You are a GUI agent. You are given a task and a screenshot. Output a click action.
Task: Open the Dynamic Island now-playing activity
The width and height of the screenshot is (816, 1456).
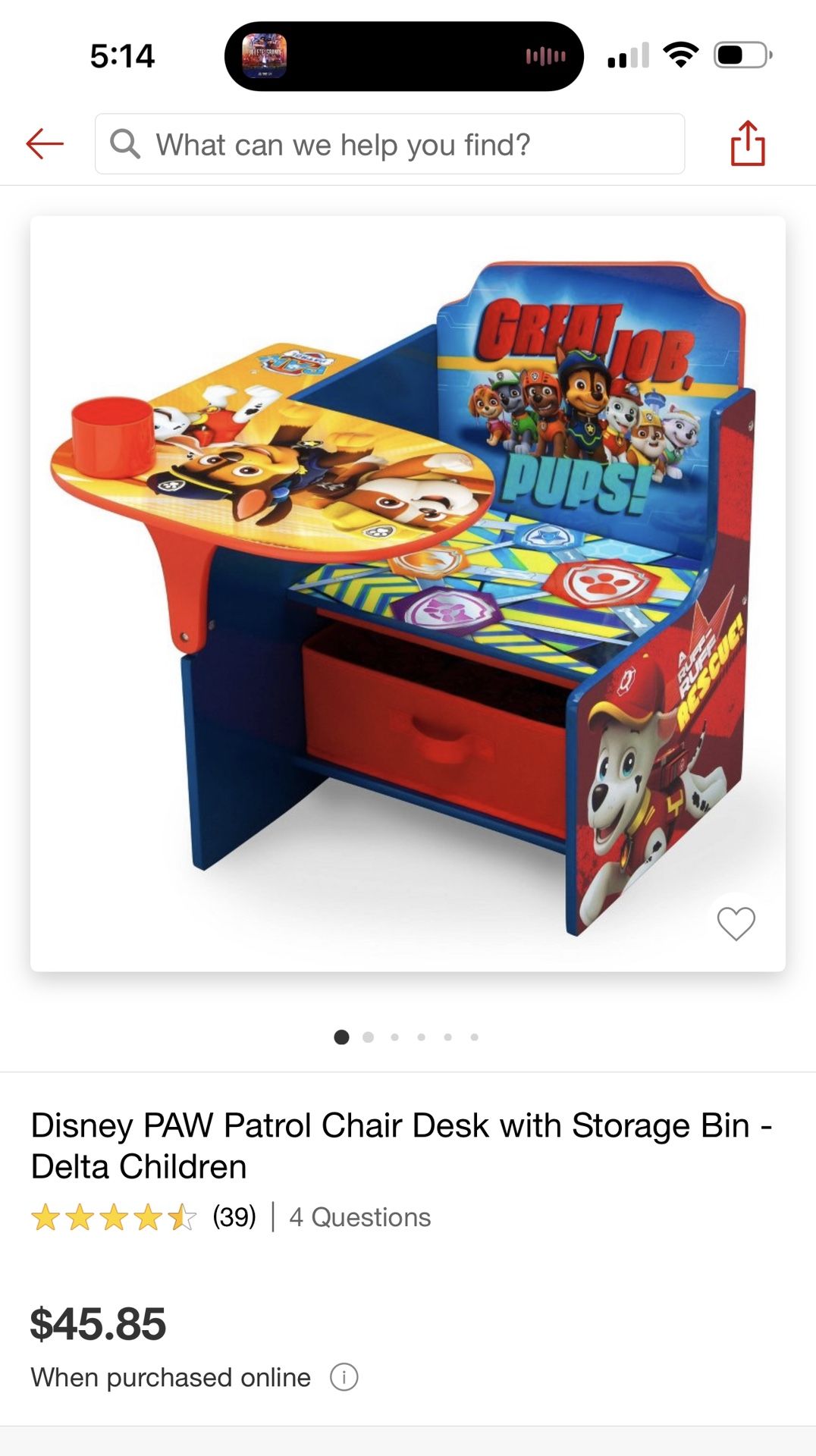(x=404, y=56)
